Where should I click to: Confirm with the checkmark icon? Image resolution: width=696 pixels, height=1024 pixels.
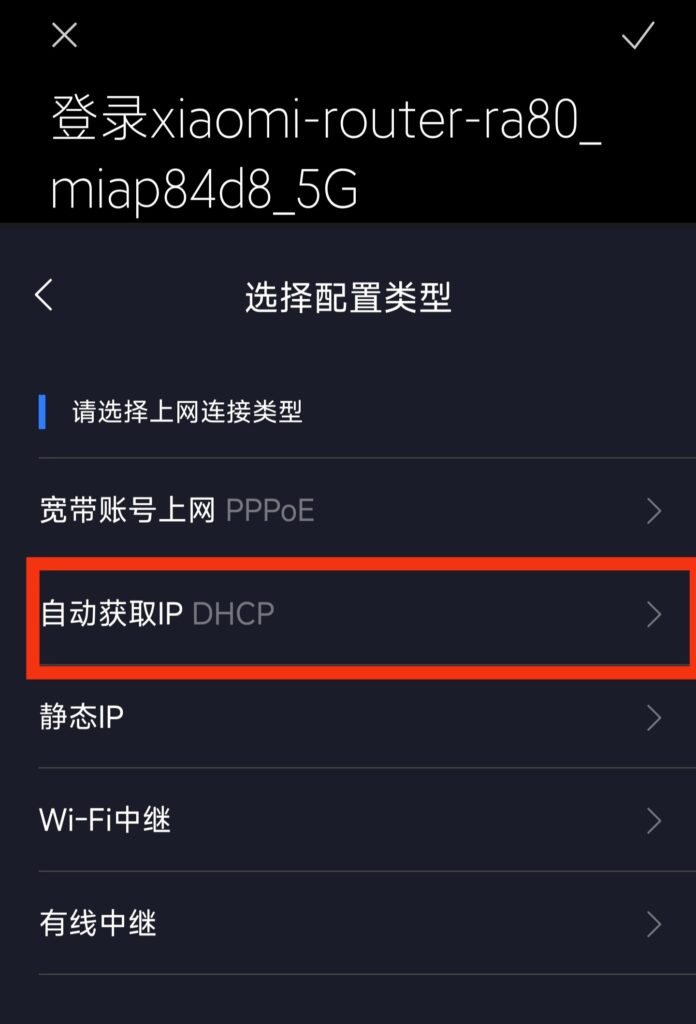coord(637,36)
